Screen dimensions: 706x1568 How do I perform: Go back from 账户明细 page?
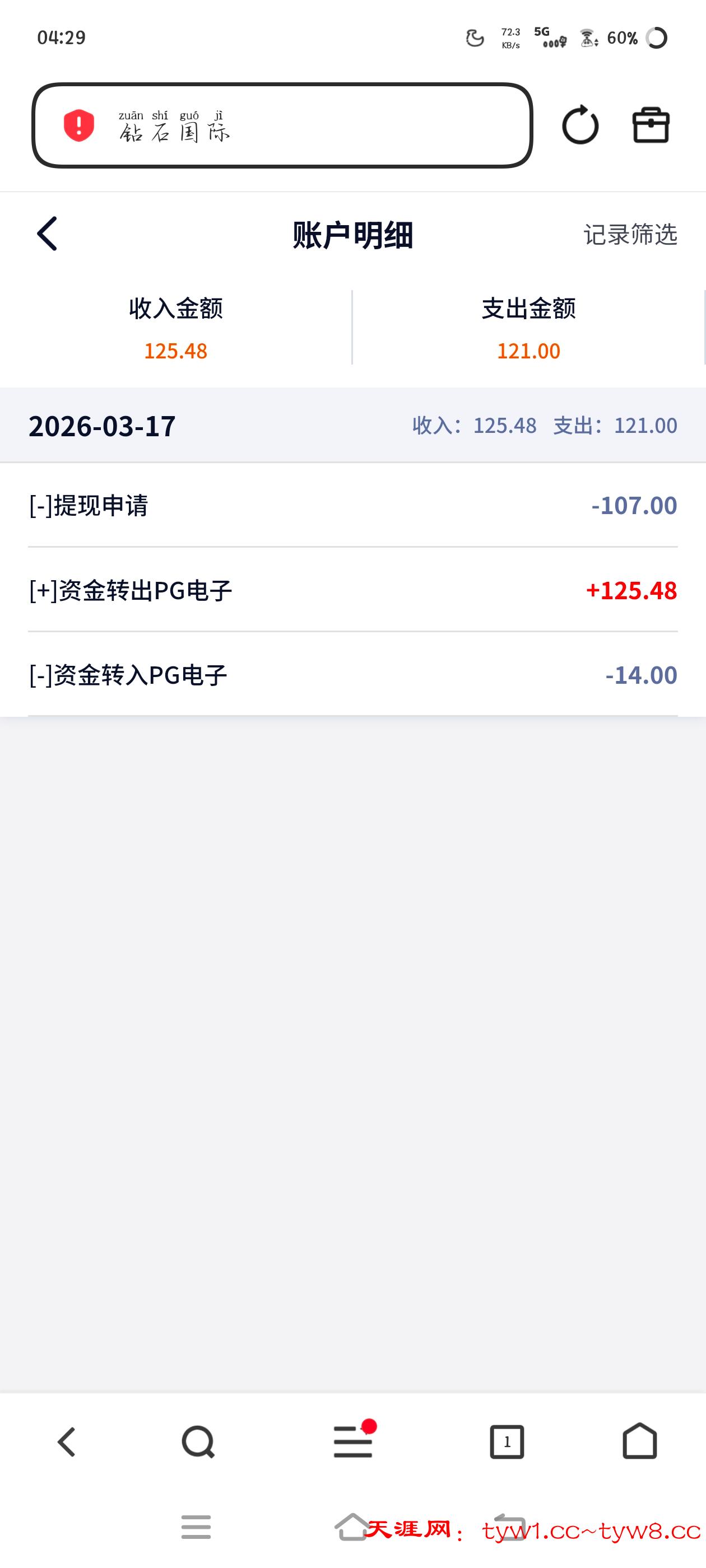48,234
